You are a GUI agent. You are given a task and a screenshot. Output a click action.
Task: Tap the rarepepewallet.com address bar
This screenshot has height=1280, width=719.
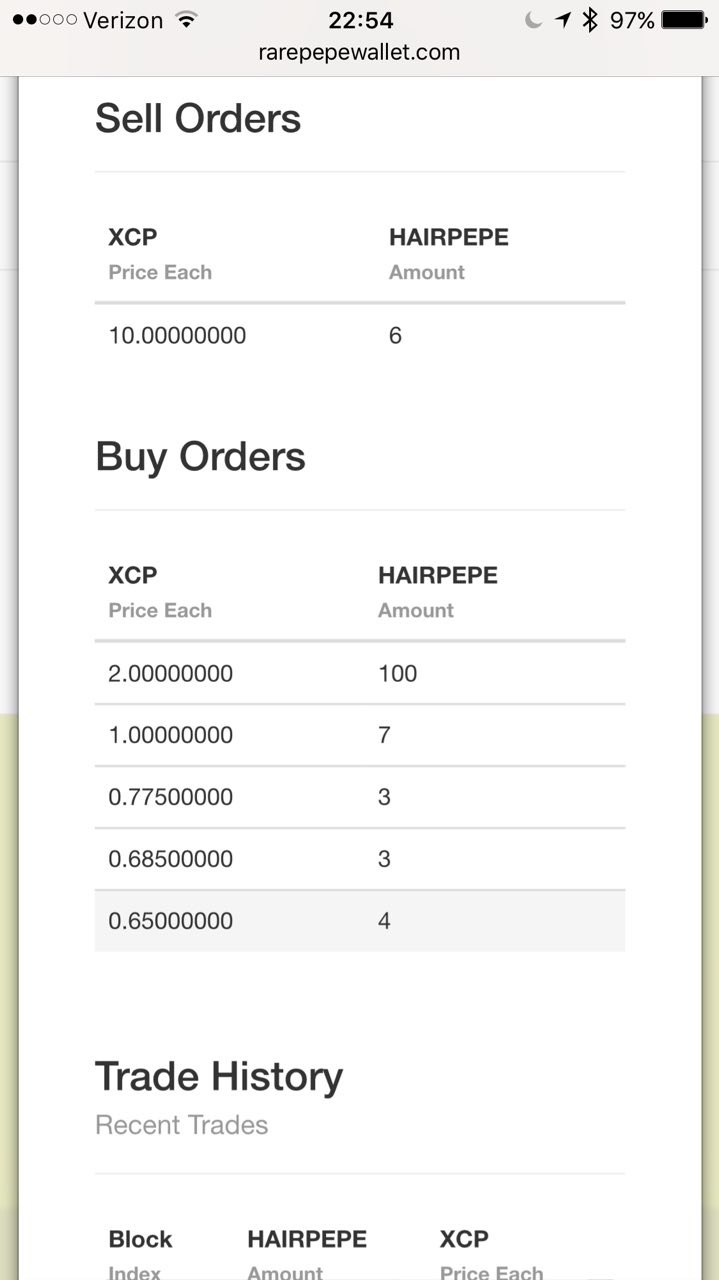point(359,52)
